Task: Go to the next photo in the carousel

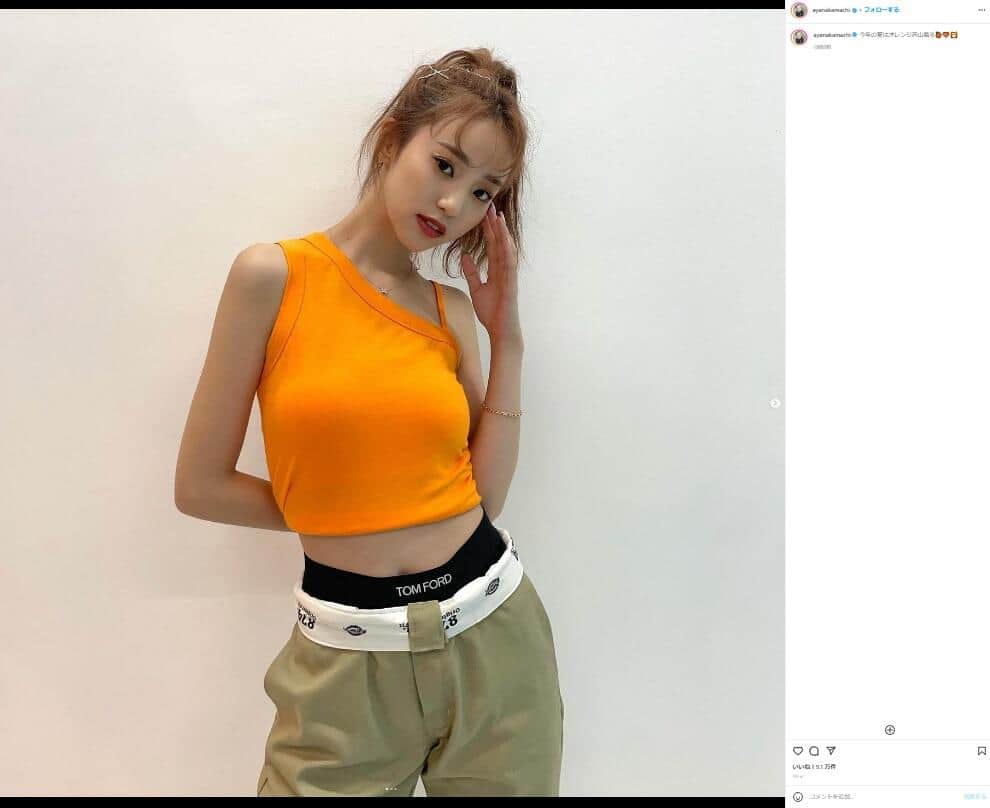Action: click(x=775, y=403)
